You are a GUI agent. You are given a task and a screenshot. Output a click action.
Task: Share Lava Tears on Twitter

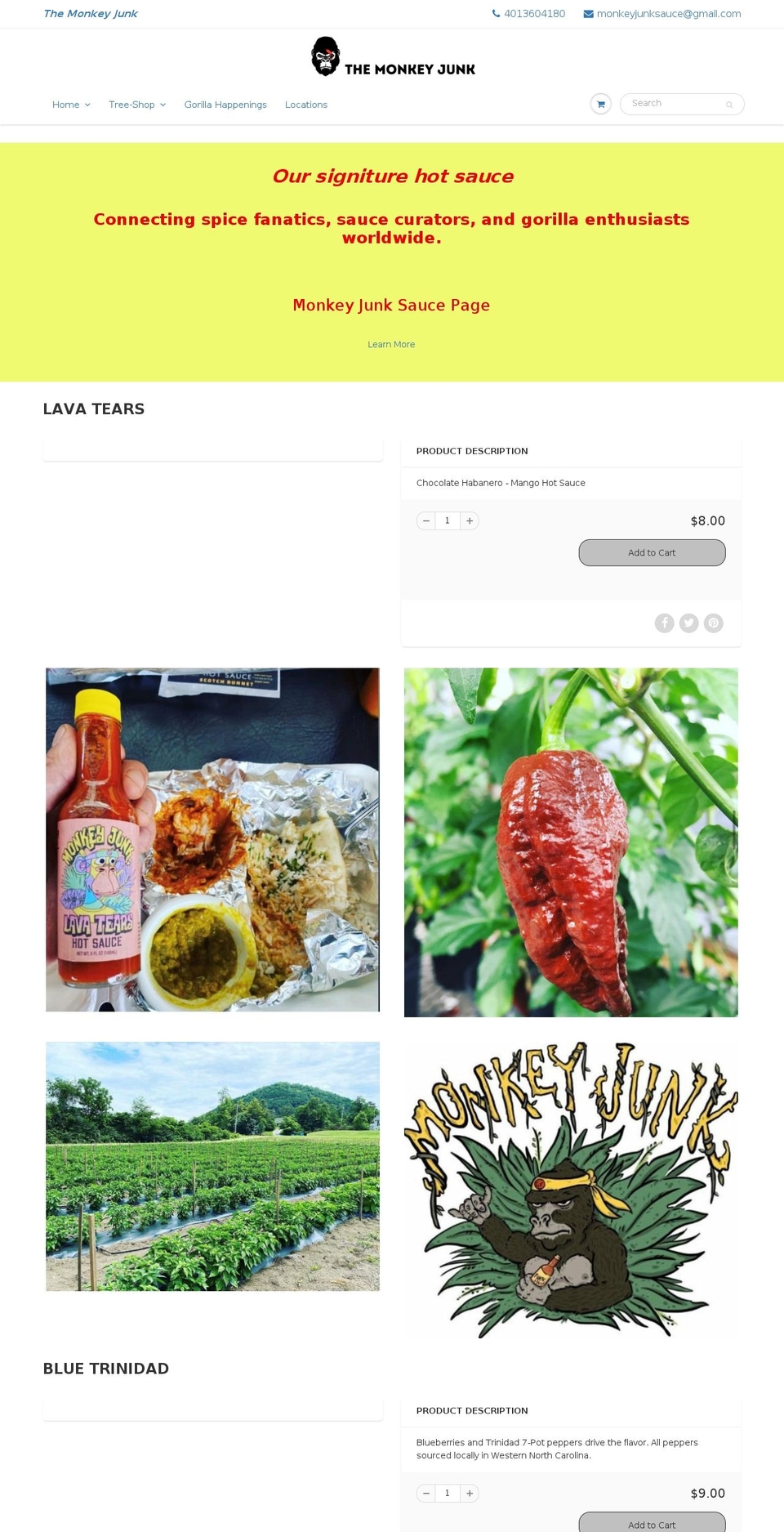[688, 623]
